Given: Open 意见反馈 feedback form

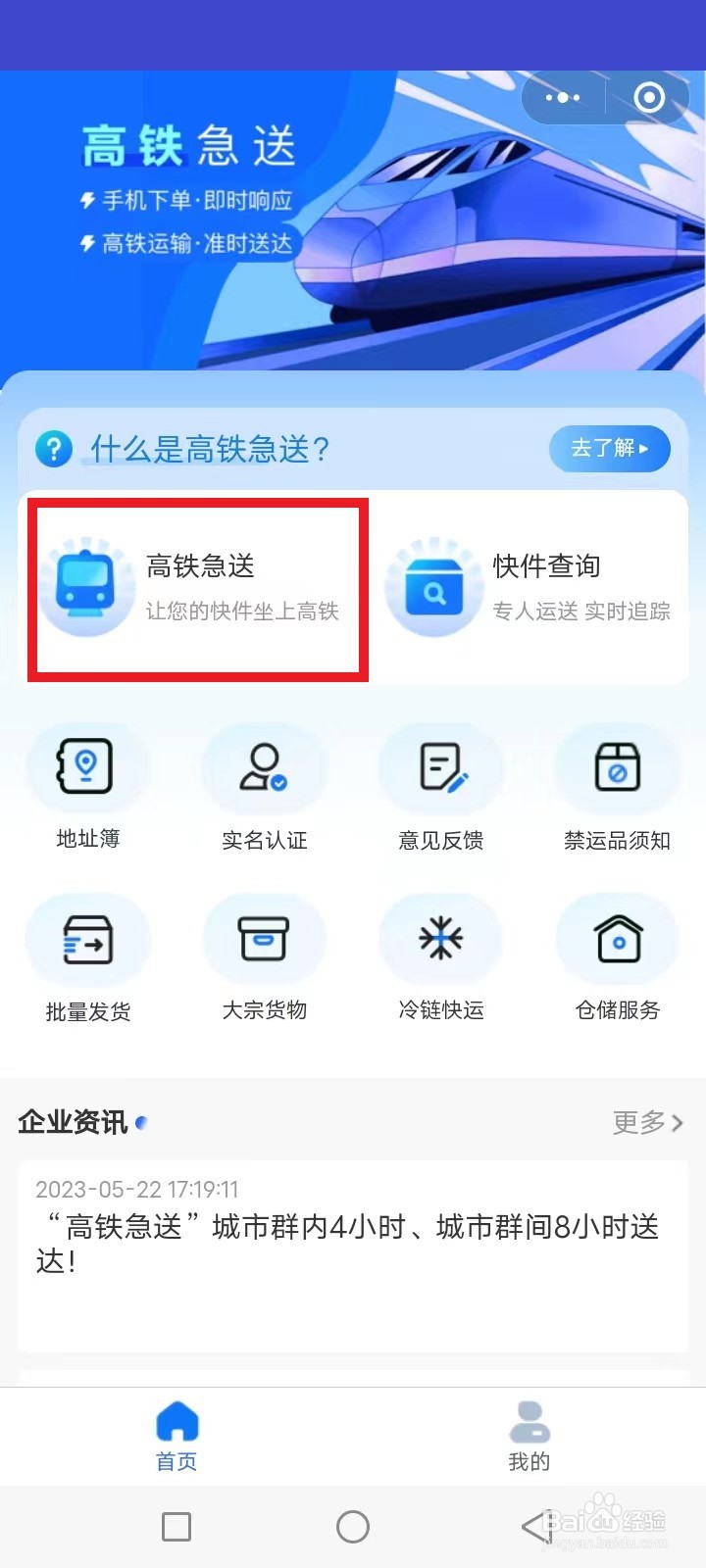Looking at the screenshot, I should coord(440,789).
